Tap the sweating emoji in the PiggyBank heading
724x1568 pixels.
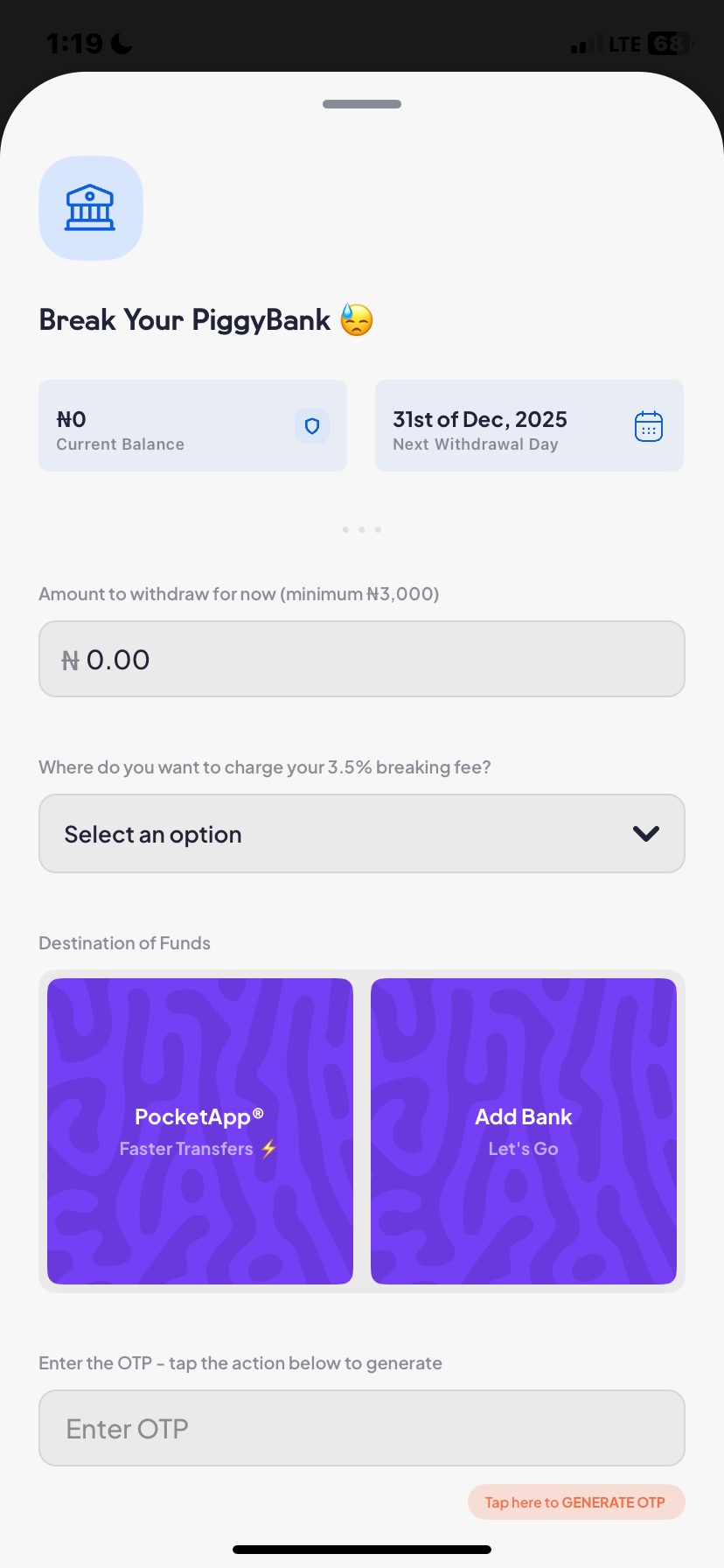click(355, 319)
